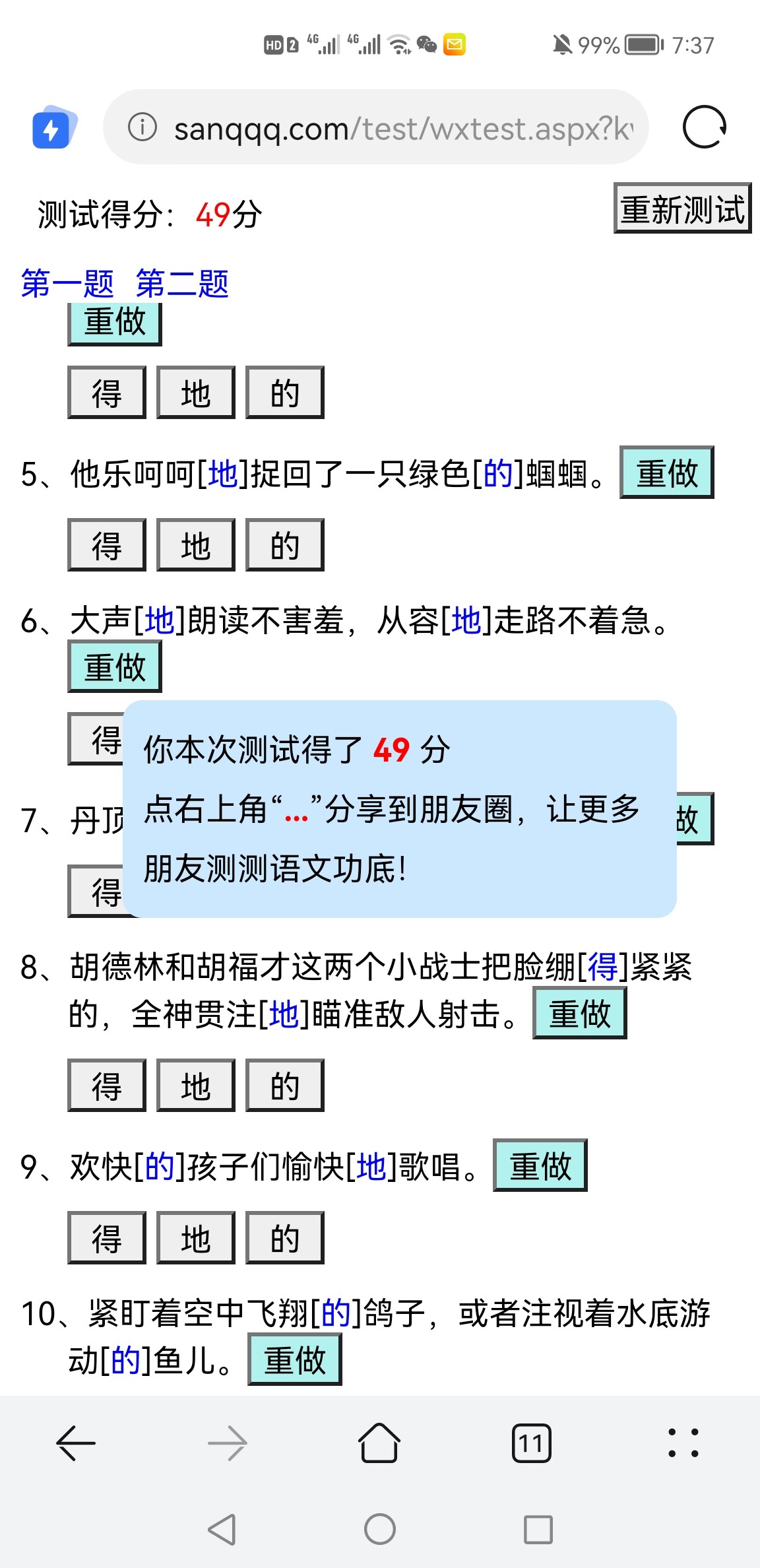Redo question 6 with its 重做 button

114,667
